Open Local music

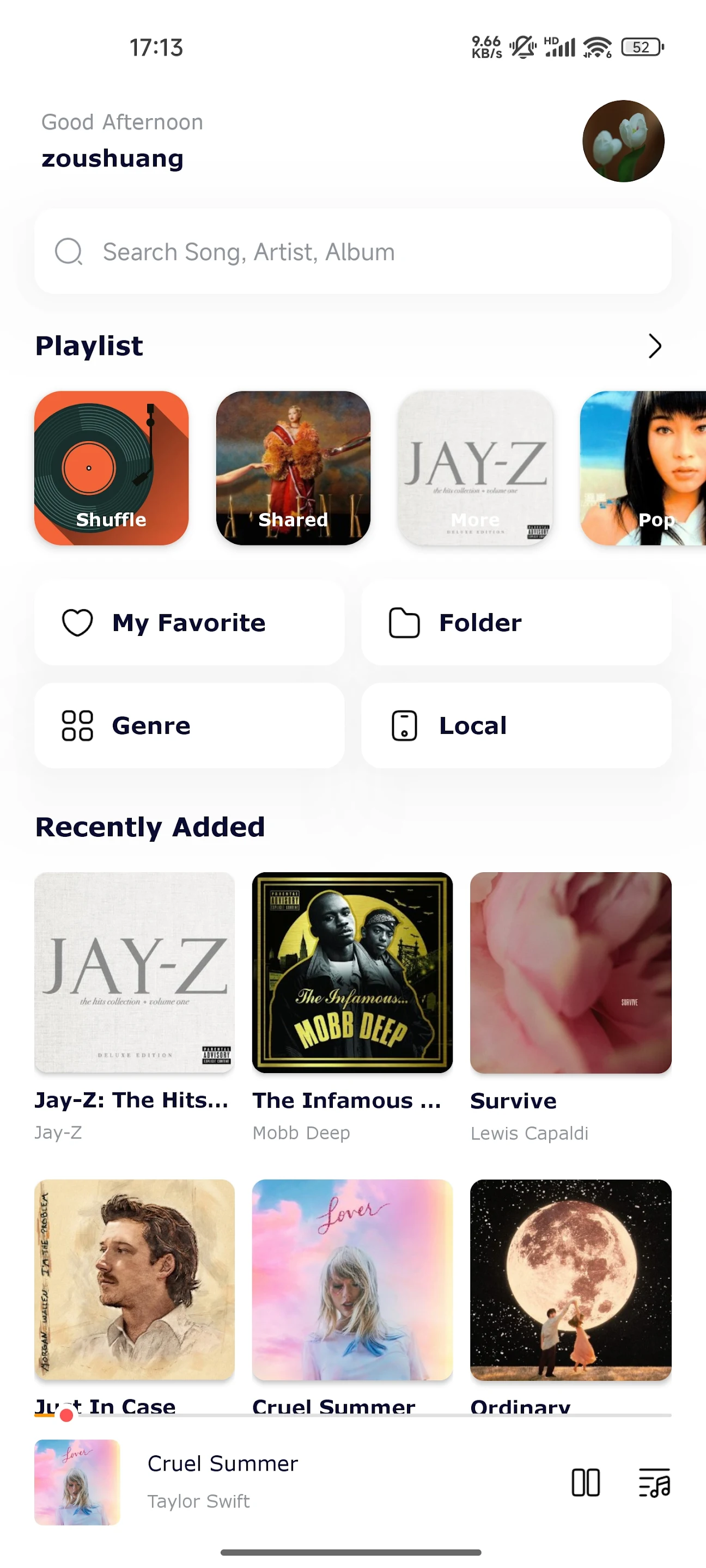coord(516,726)
